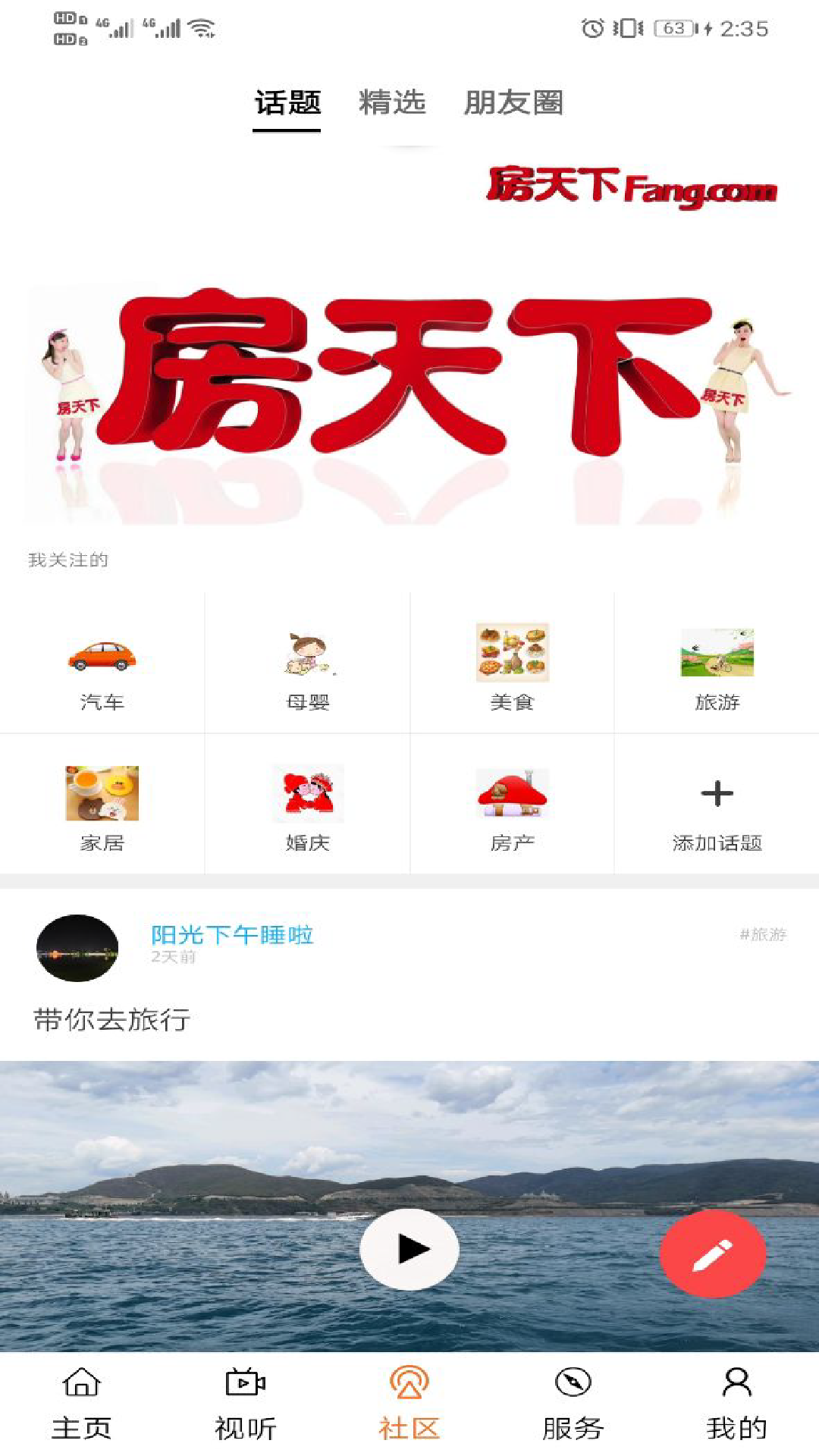Open the 房天下 banner
Viewport: 819px width, 1456px height.
coord(409,379)
